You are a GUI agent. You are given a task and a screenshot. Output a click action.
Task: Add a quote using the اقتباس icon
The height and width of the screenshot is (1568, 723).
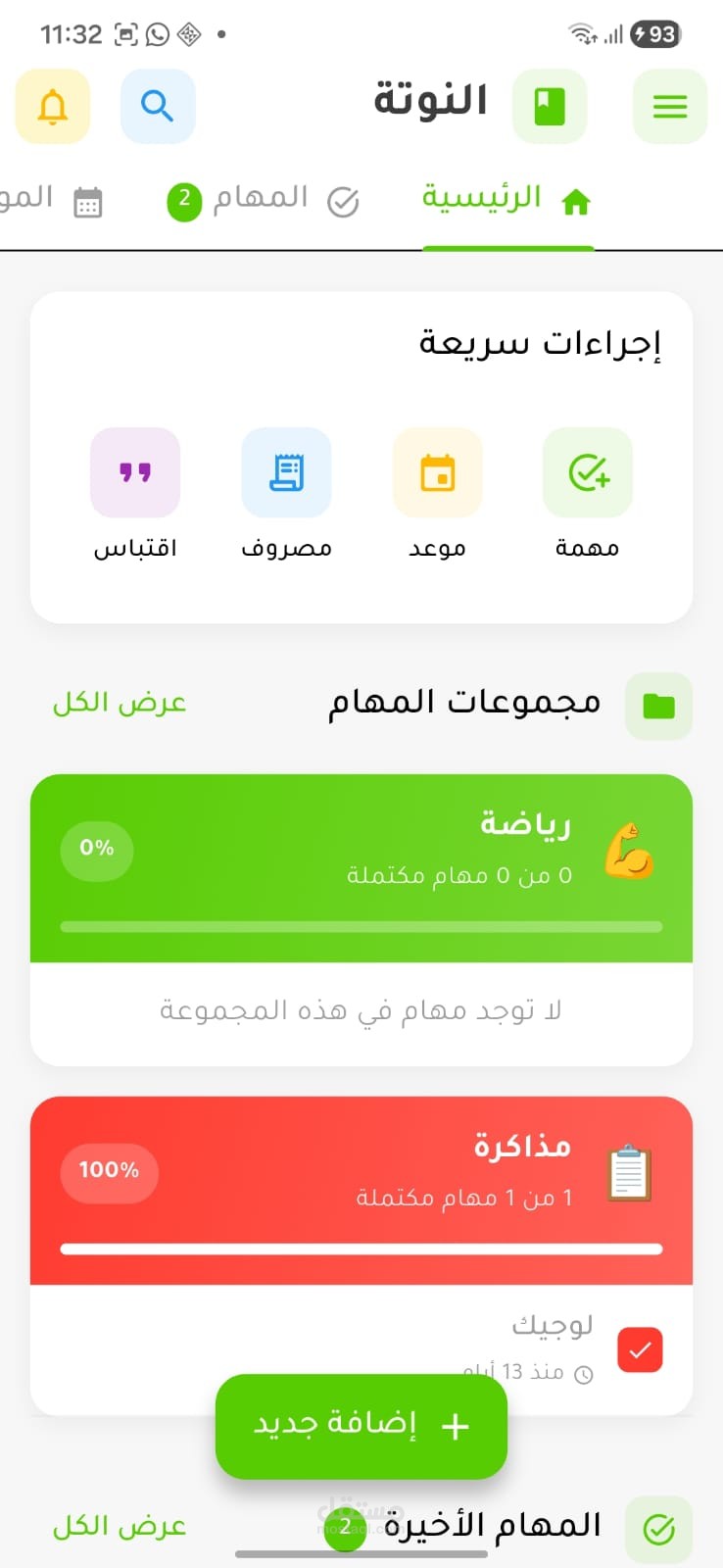tap(134, 472)
